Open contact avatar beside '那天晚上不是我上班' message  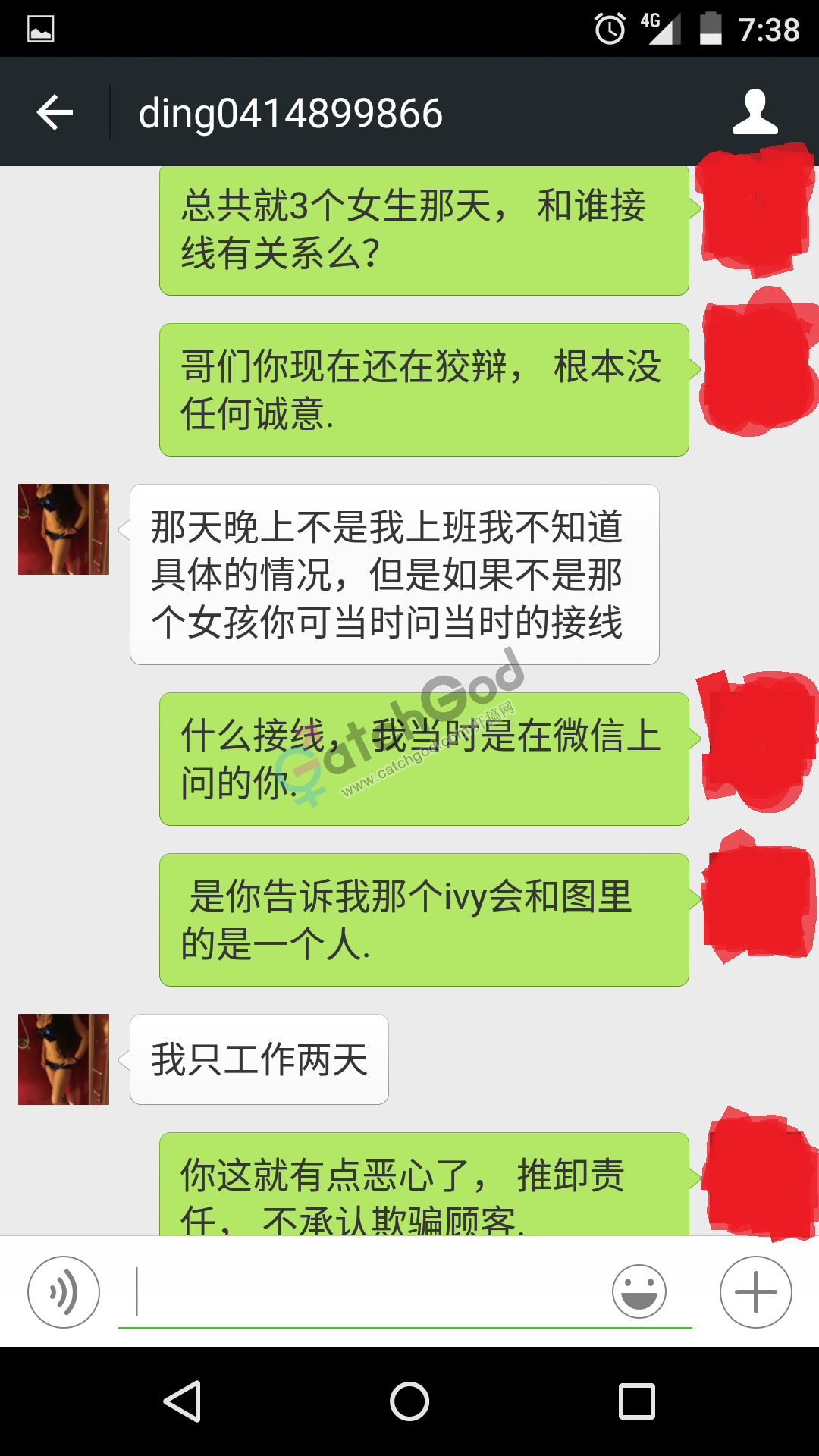[x=64, y=529]
